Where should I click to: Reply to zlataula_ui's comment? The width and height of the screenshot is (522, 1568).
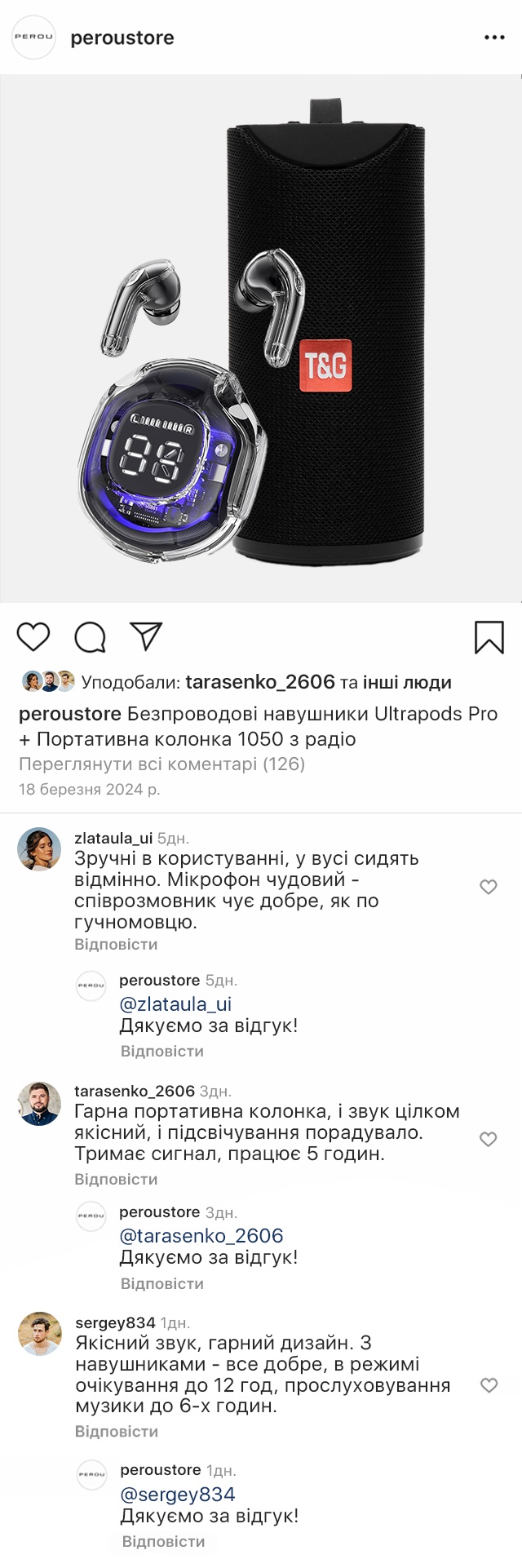[116, 944]
